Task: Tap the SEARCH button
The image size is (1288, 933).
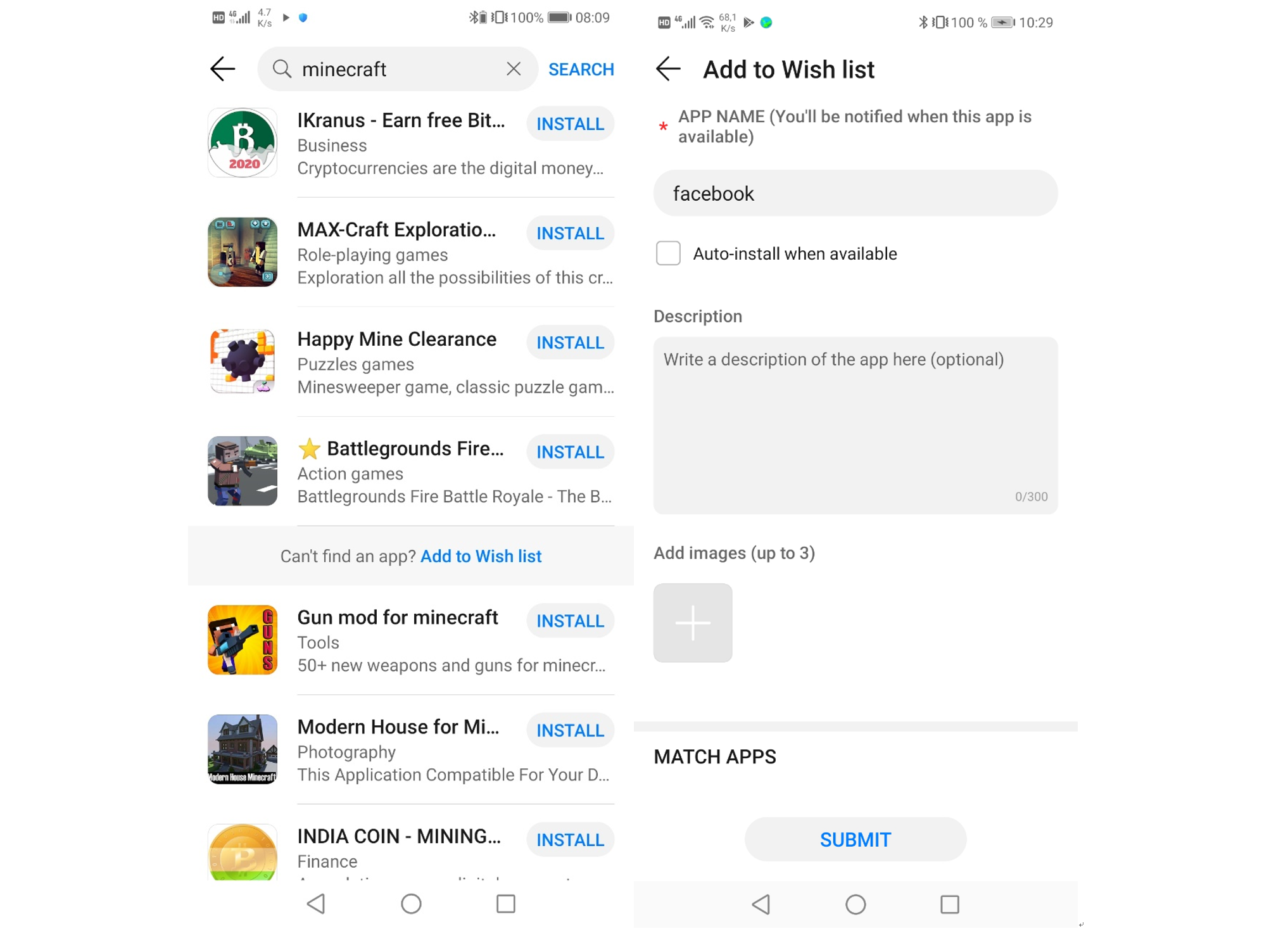Action: point(580,69)
